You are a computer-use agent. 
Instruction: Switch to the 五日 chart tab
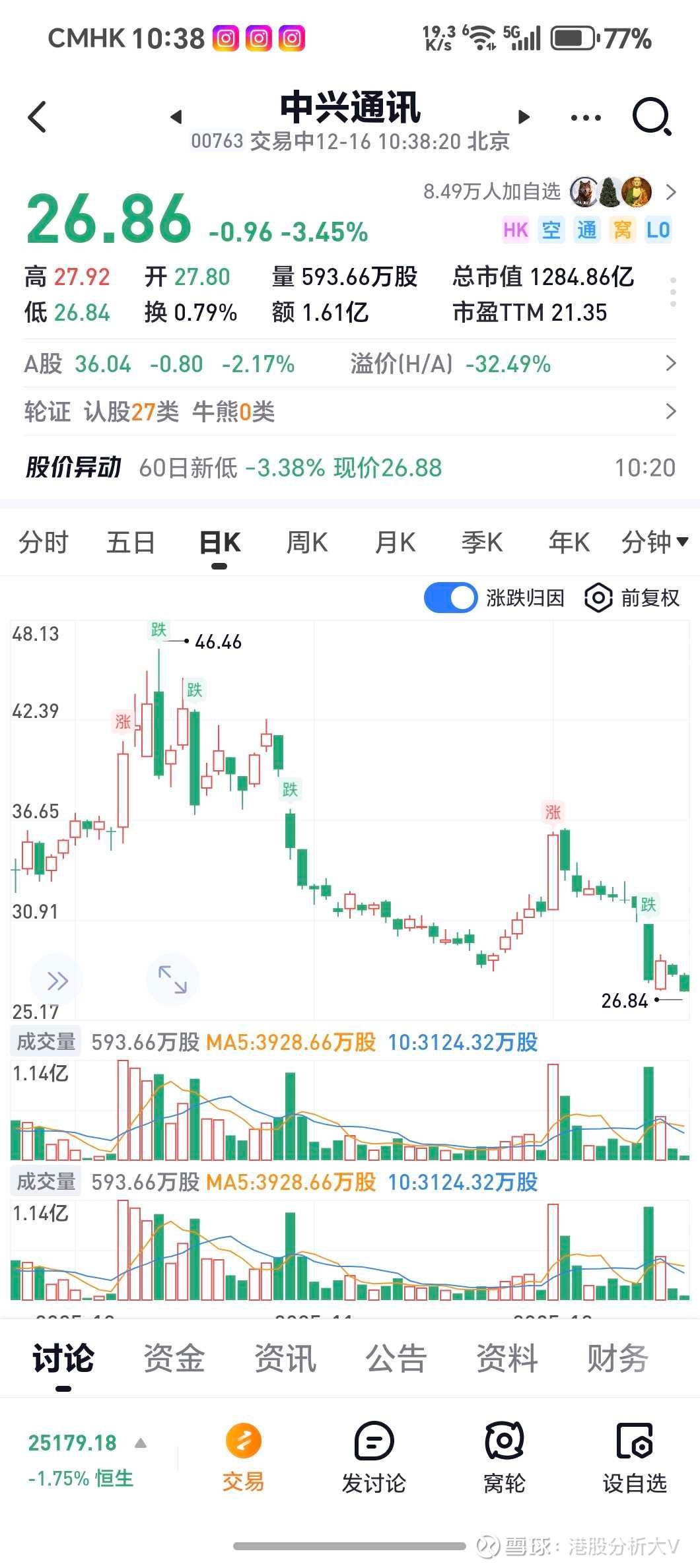pos(131,542)
